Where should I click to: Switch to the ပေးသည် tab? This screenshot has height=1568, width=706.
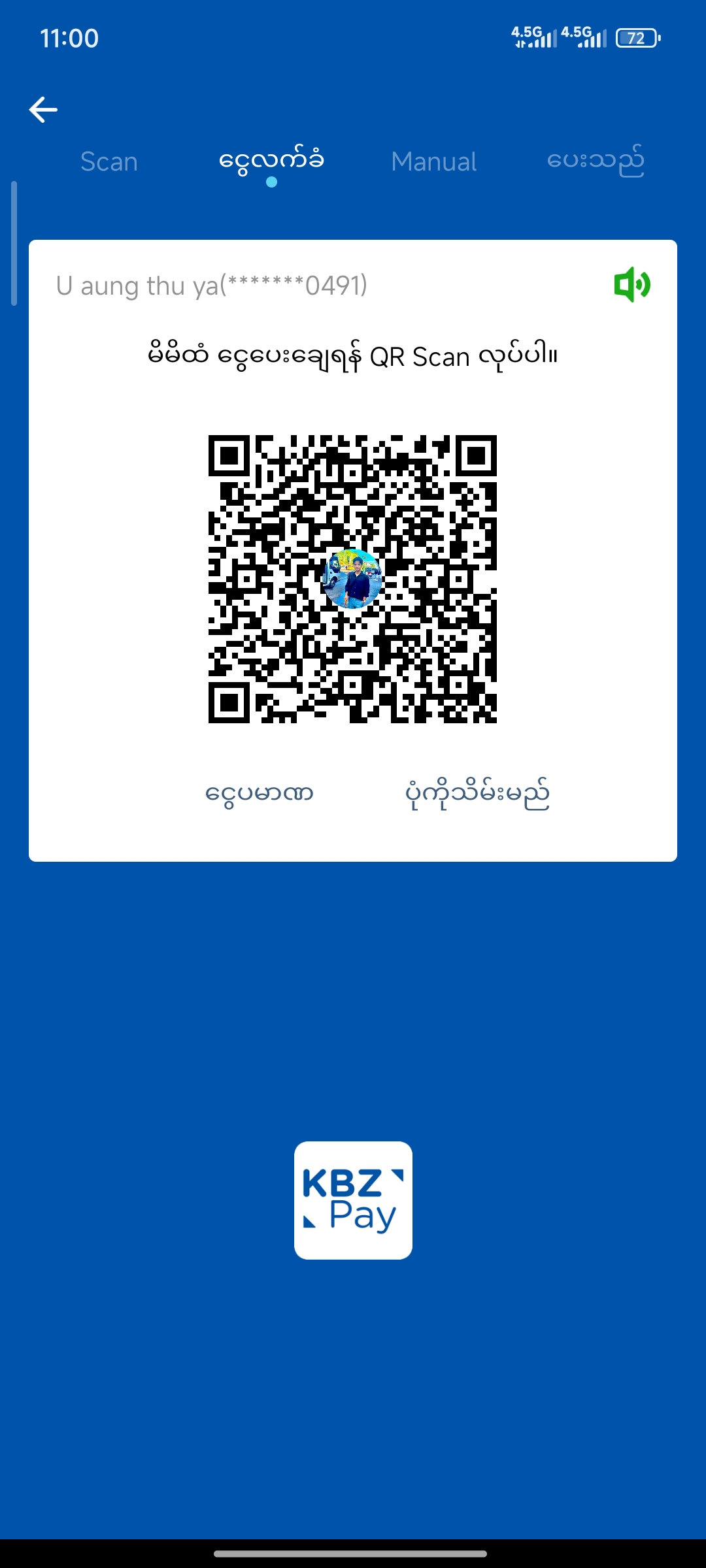point(596,161)
